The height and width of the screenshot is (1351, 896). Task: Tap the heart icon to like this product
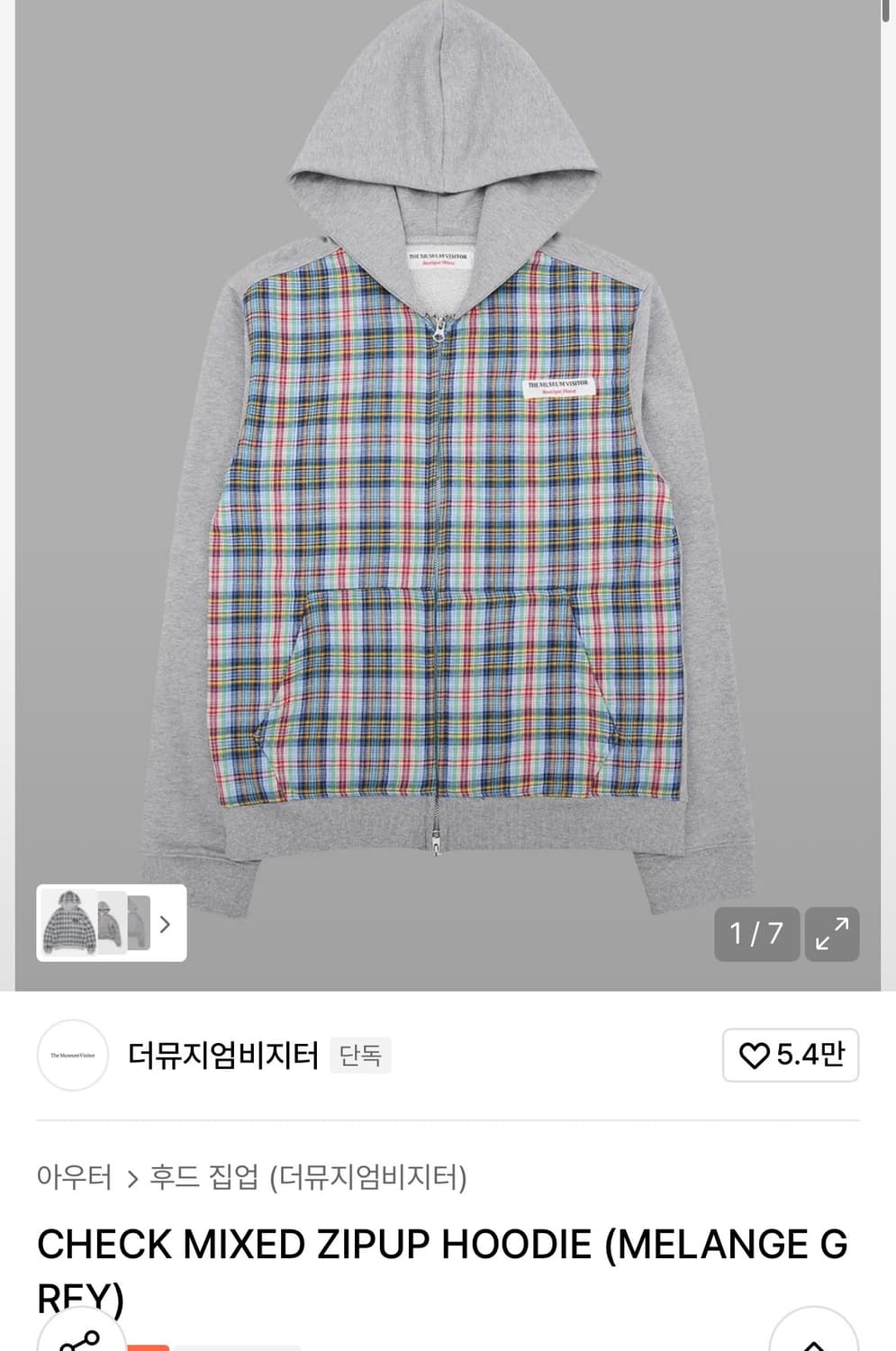(x=756, y=1056)
